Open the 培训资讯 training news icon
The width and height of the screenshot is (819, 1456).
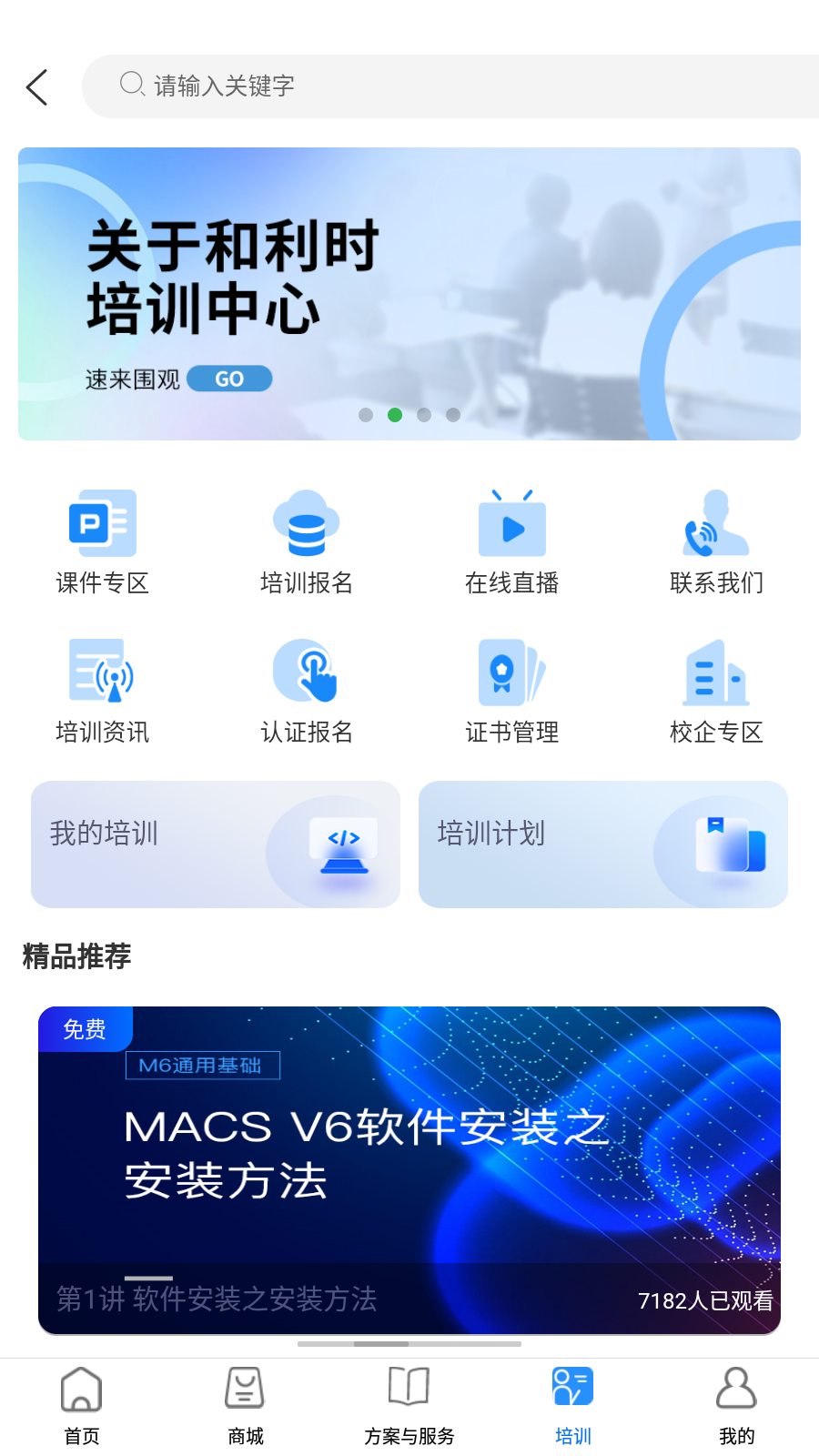(x=101, y=687)
